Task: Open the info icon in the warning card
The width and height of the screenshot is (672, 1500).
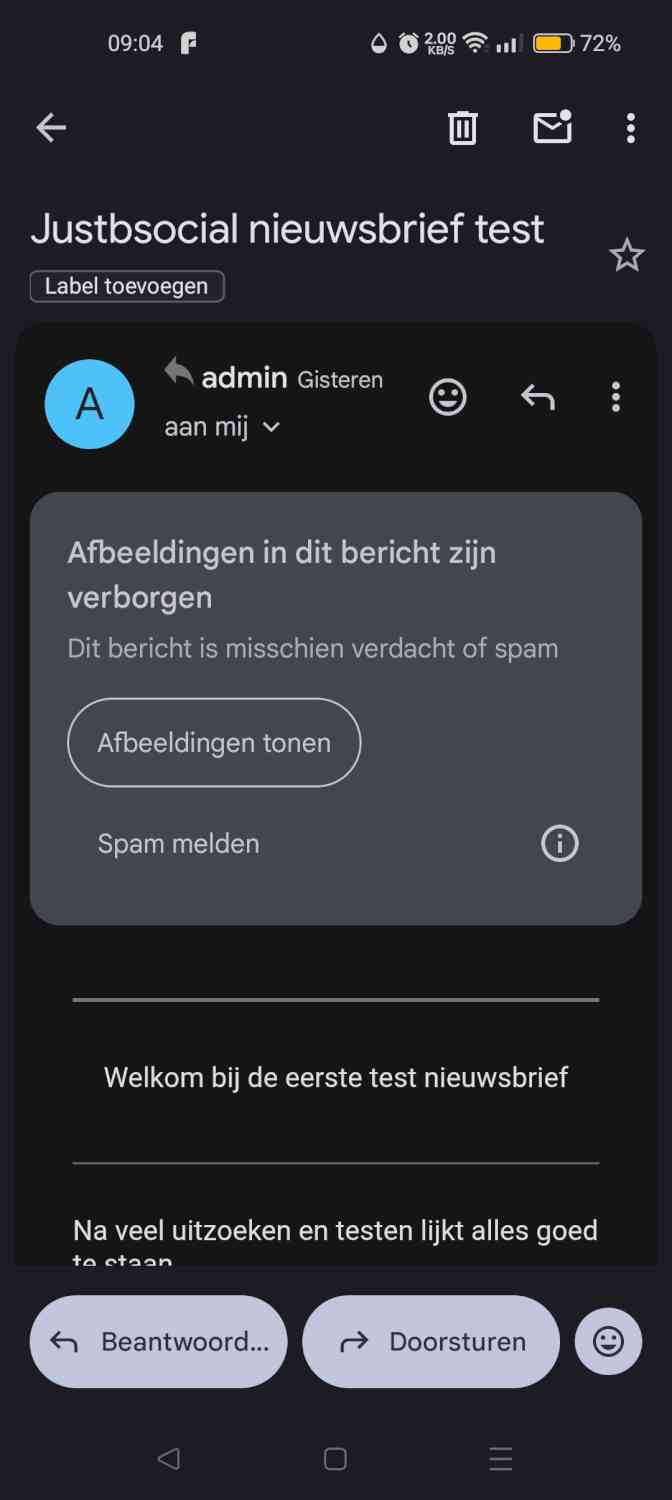Action: 559,844
